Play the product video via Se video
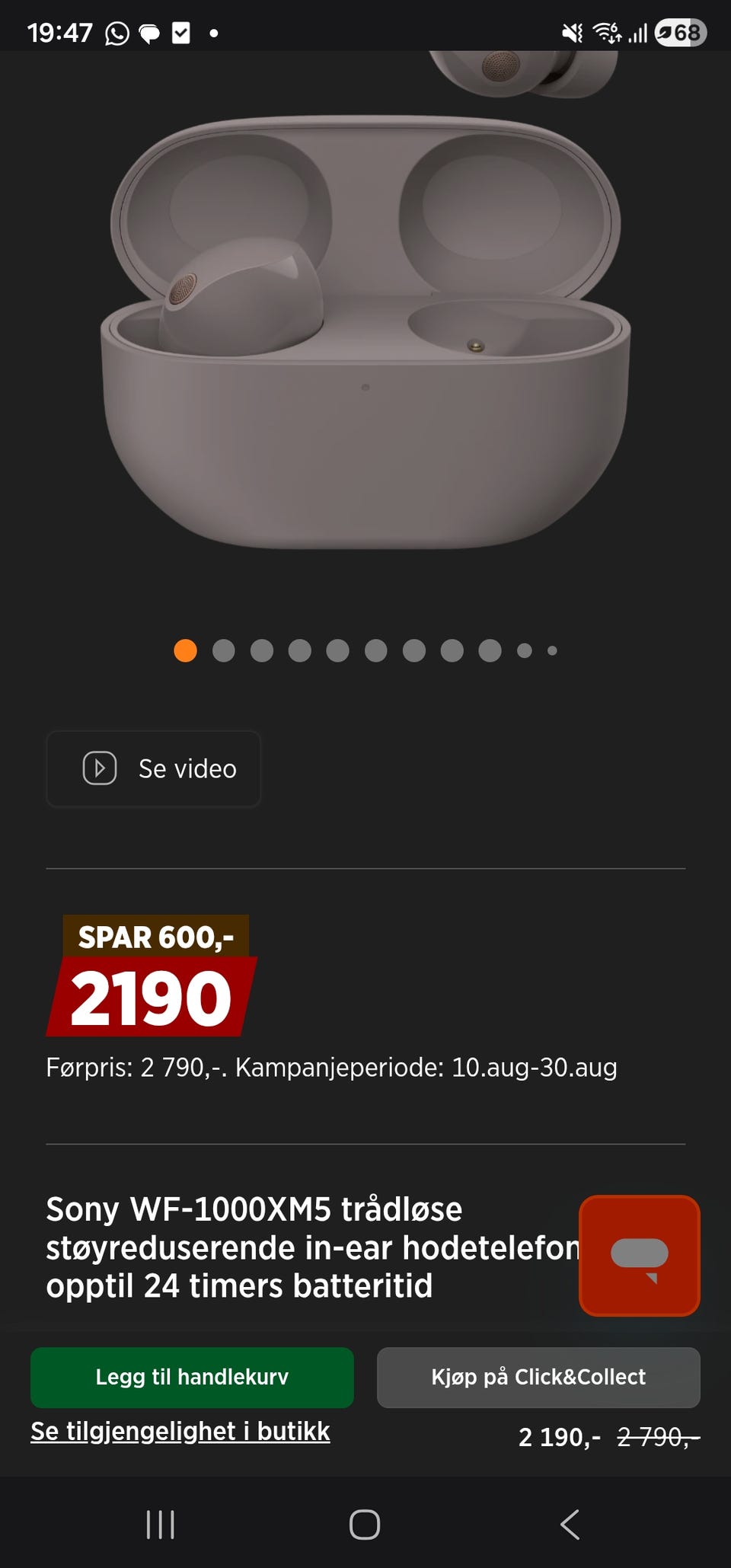Viewport: 731px width, 1568px height. tap(153, 768)
